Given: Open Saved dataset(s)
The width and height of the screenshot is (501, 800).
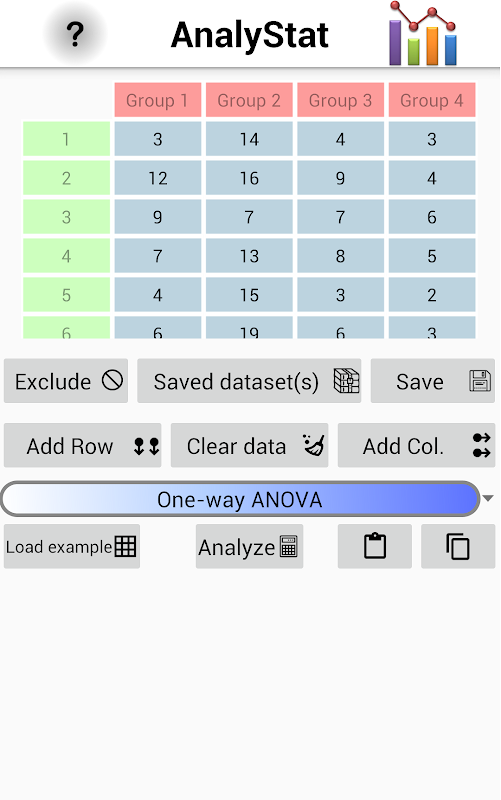Looking at the screenshot, I should click(249, 381).
